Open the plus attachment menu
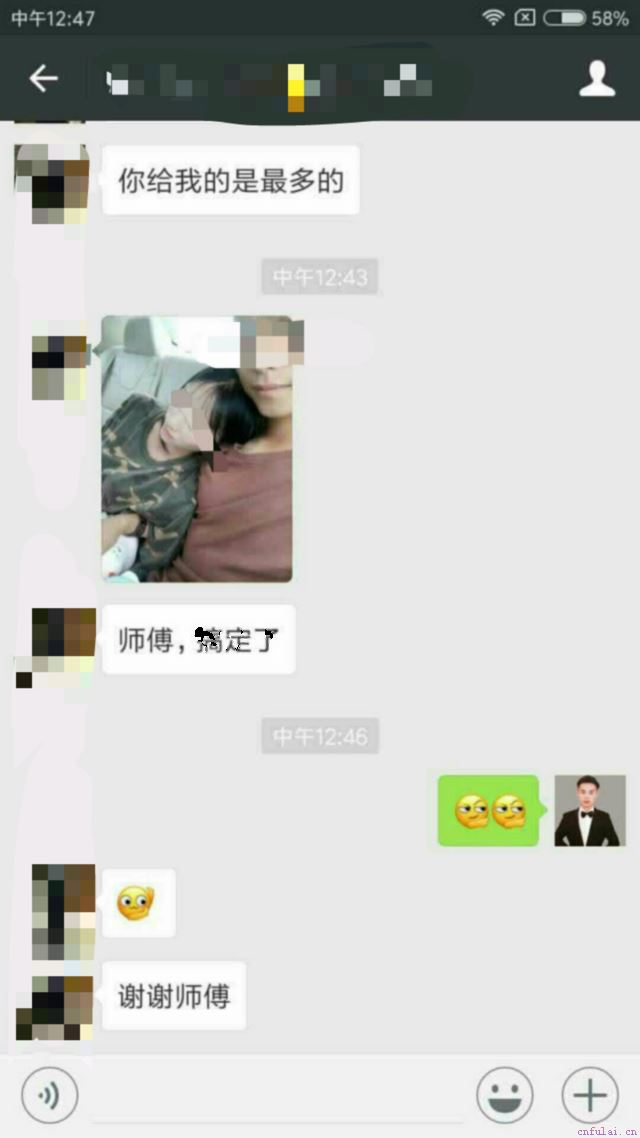This screenshot has width=640, height=1138. [590, 1096]
